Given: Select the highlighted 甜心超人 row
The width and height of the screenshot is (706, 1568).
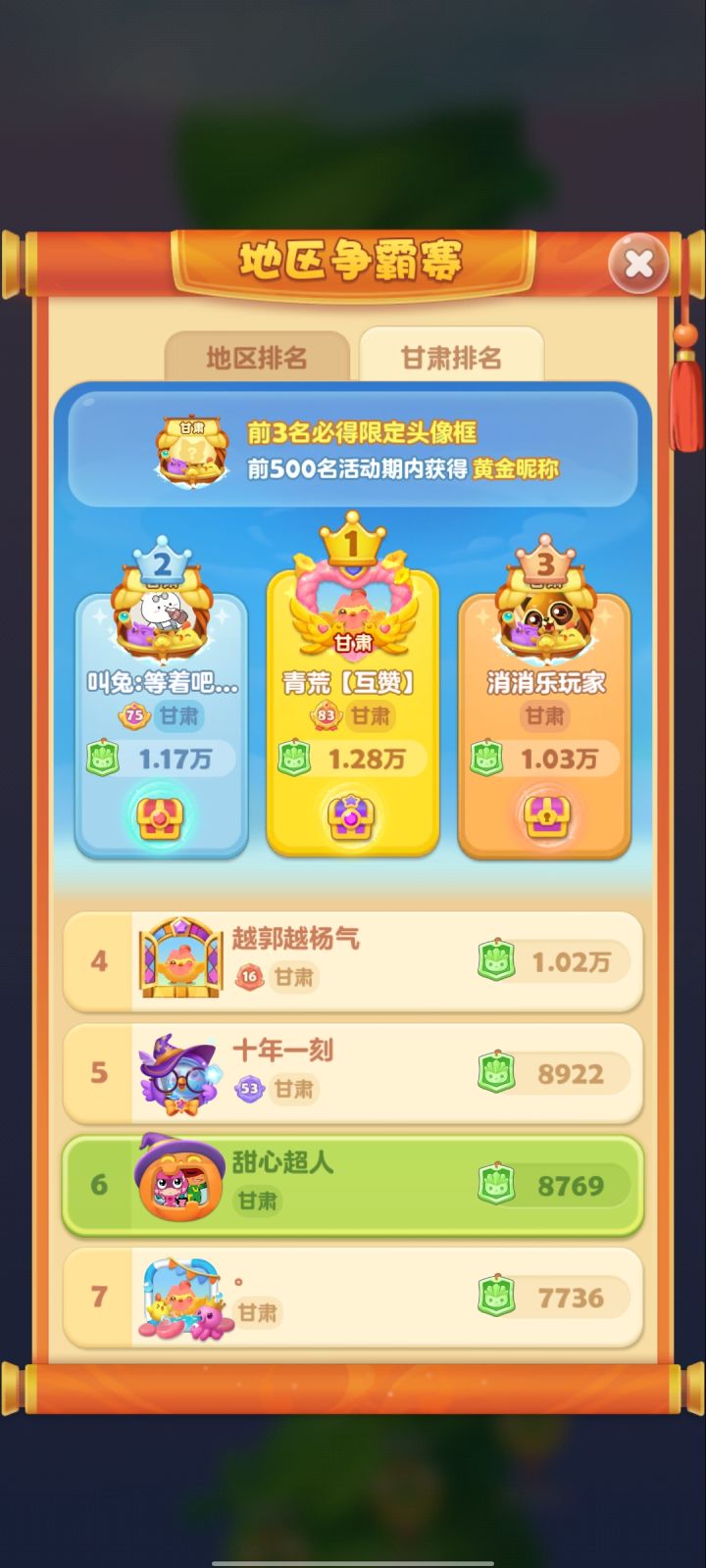Looking at the screenshot, I should 353,1184.
